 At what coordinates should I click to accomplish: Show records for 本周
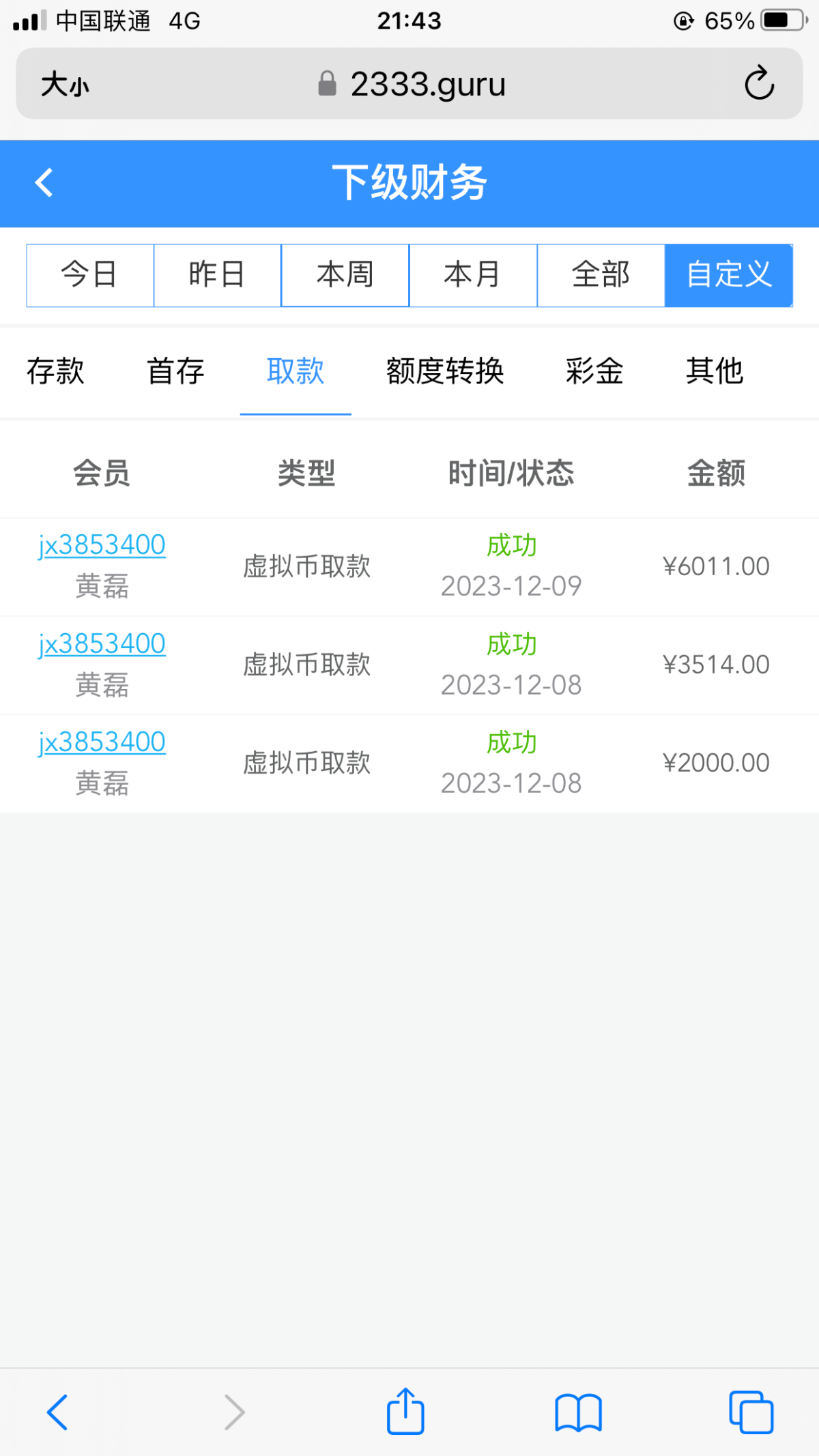tap(345, 275)
